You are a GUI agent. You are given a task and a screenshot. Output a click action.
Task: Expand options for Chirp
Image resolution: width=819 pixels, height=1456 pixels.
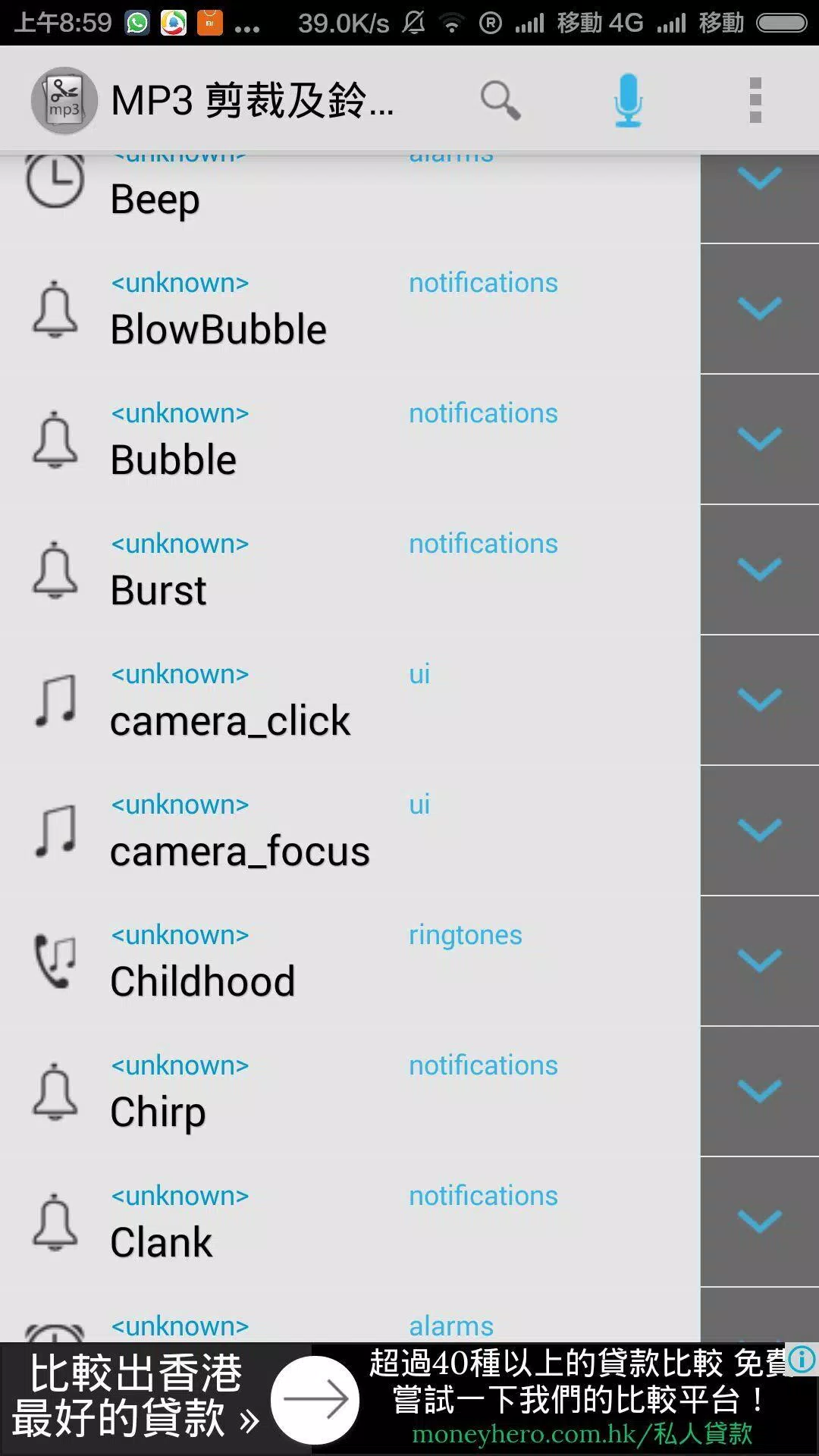click(x=759, y=1091)
